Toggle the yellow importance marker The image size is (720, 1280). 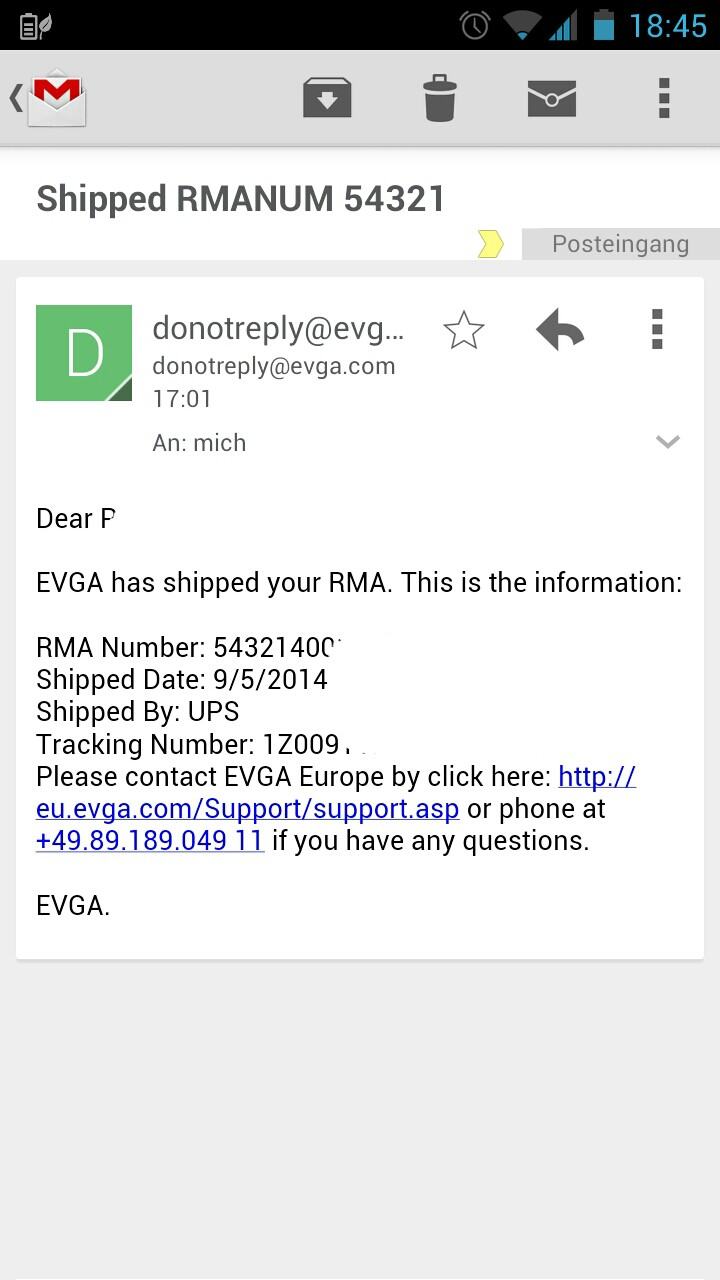point(490,244)
